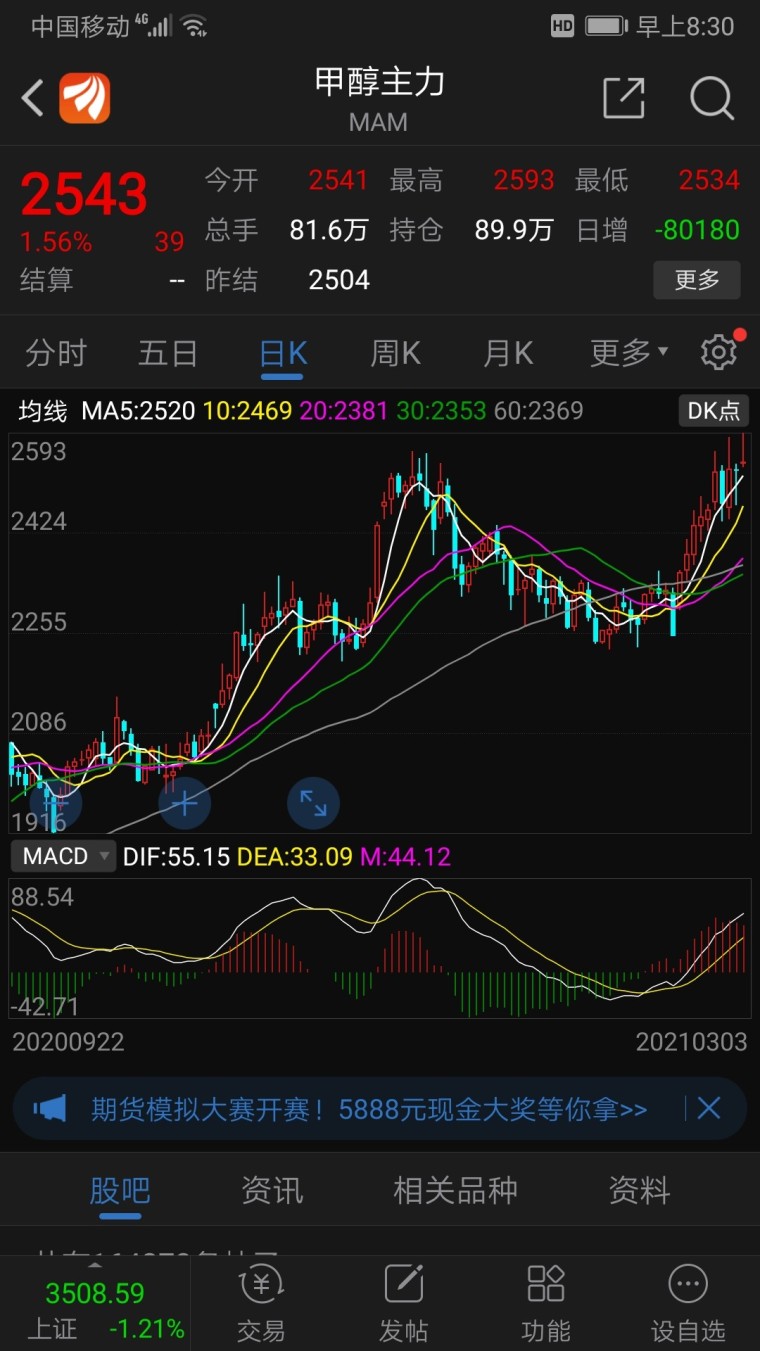Expand the chart to fullscreen
Viewport: 760px width, 1351px height.
coord(313,803)
